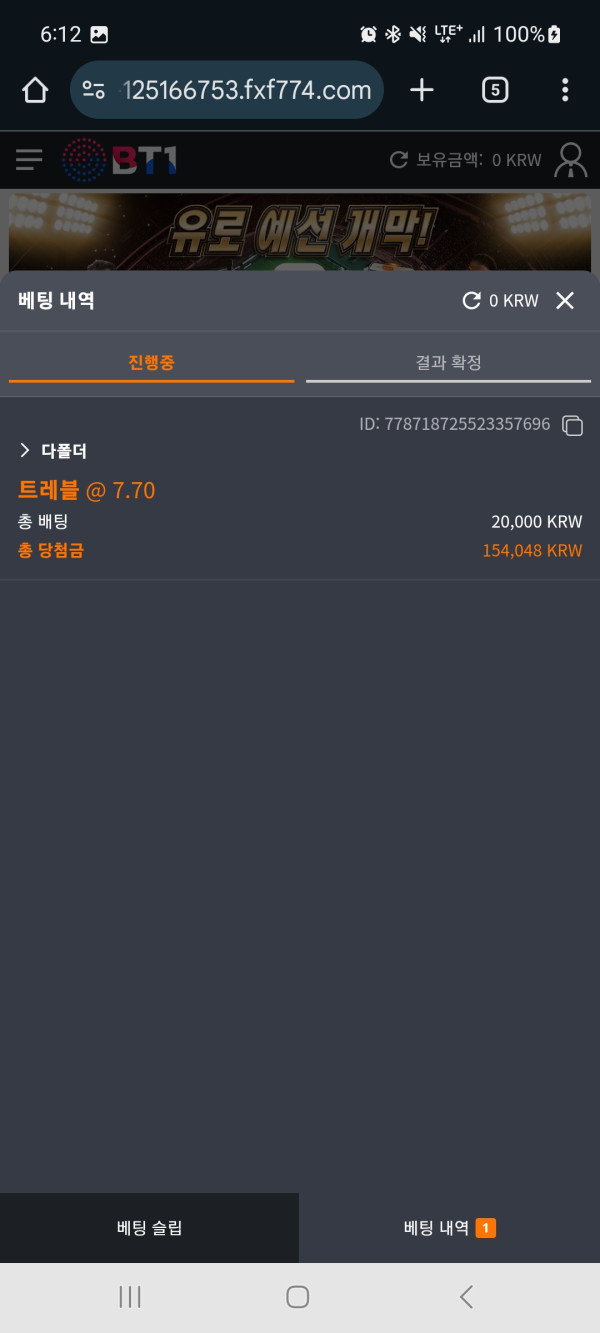Open a new browser tab

coord(422,90)
